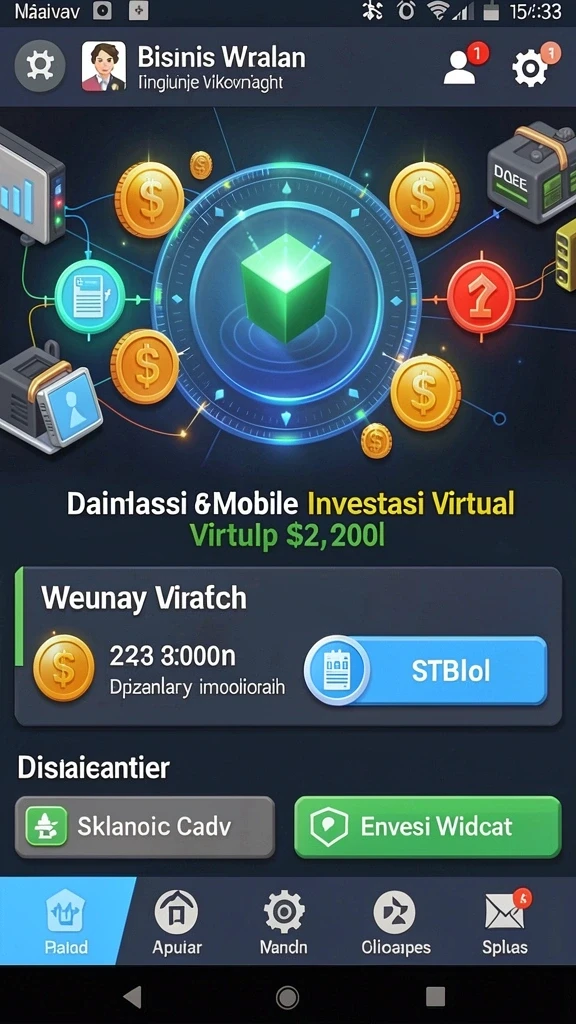This screenshot has height=1024, width=576.
Task: Switch to the Olioapes tab
Action: pos(395,920)
